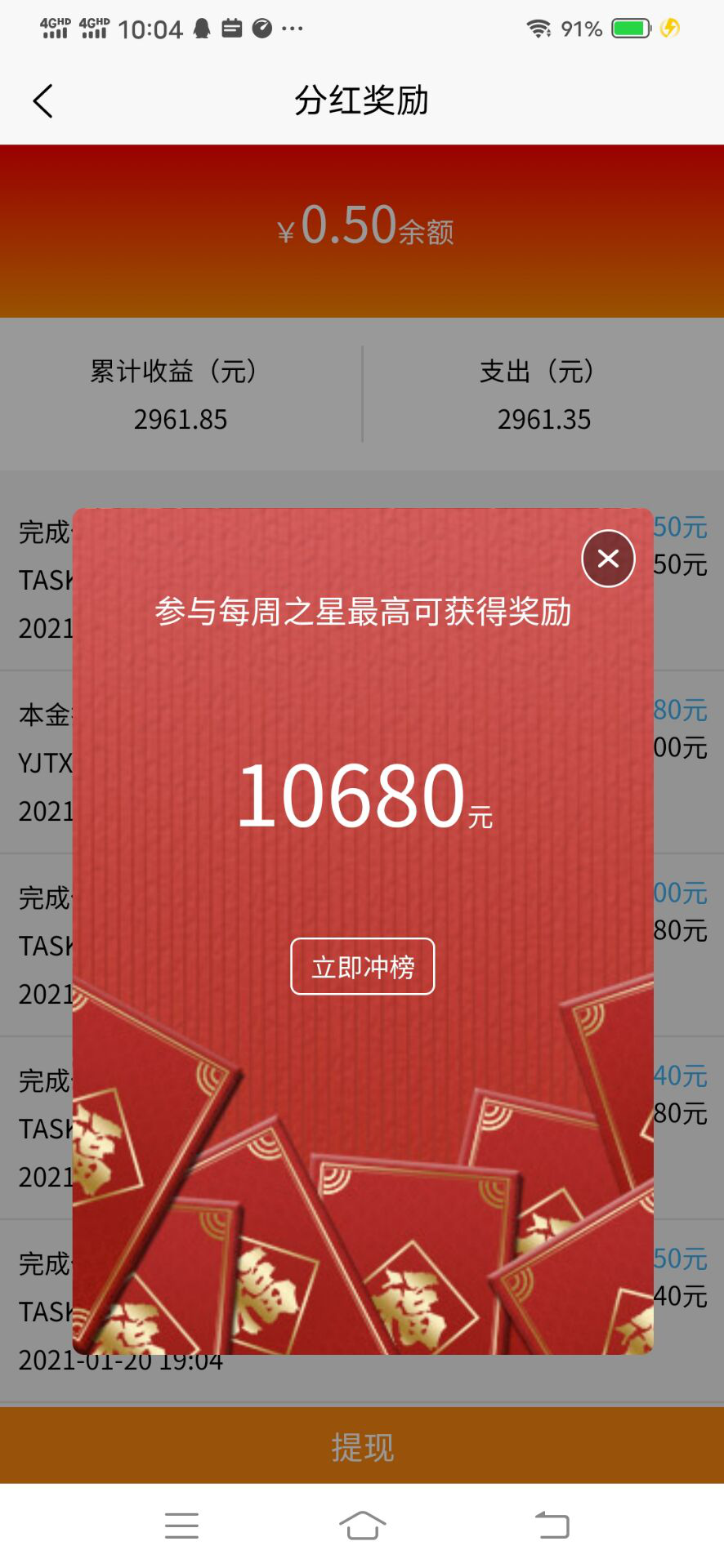
Task: Go back using the top-left arrow
Action: pyautogui.click(x=43, y=101)
